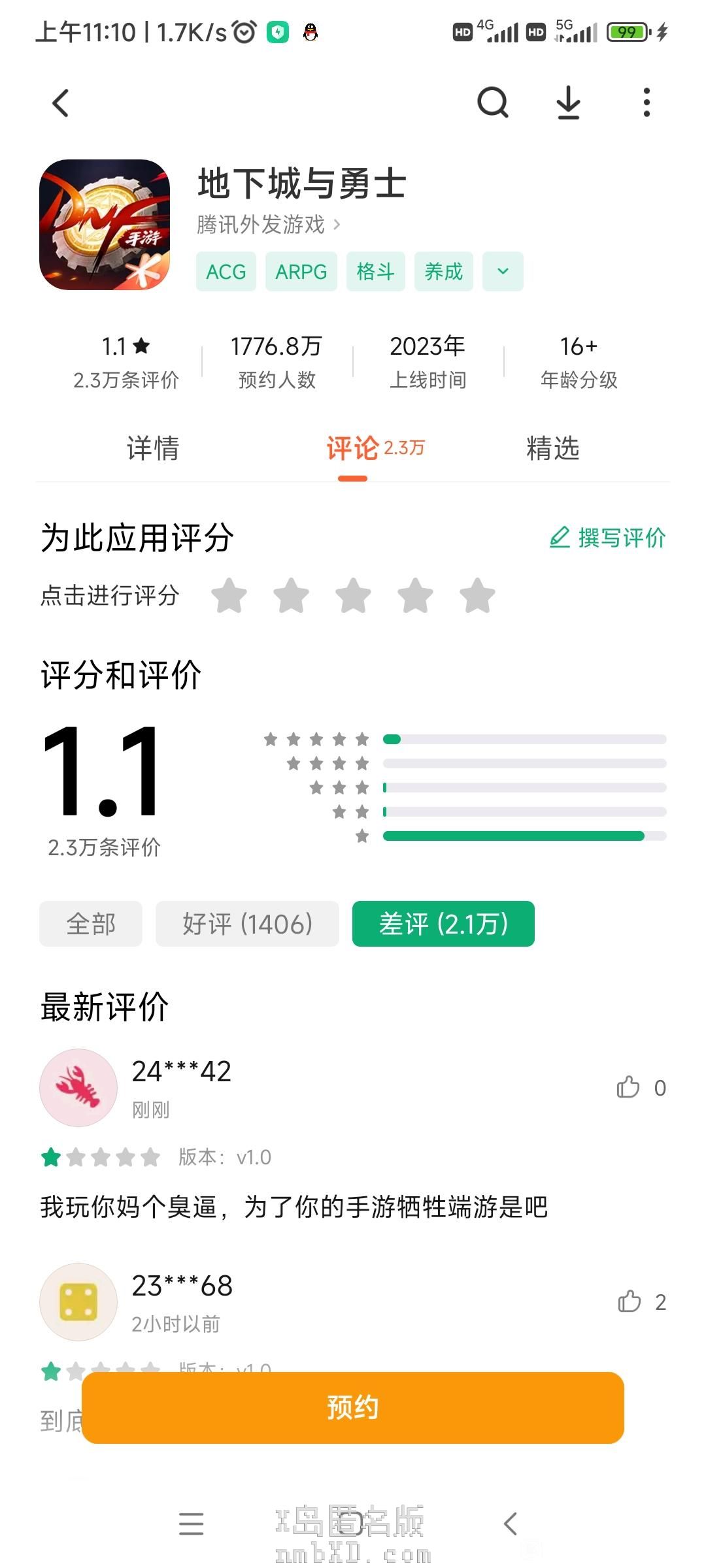This screenshot has width=706, height=1568.
Task: Filter reviews by 好评 (1406)
Action: point(247,924)
